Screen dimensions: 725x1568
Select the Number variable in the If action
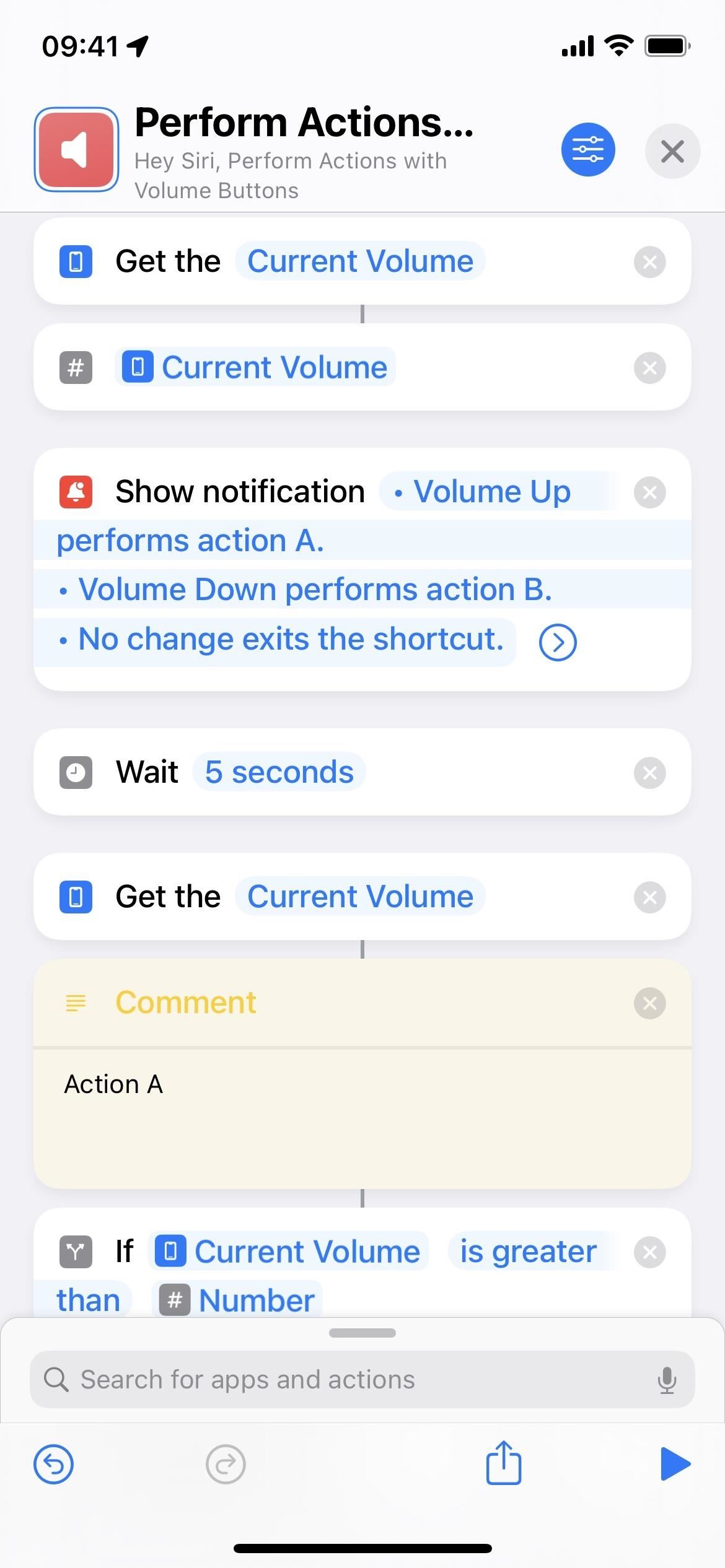point(237,1300)
